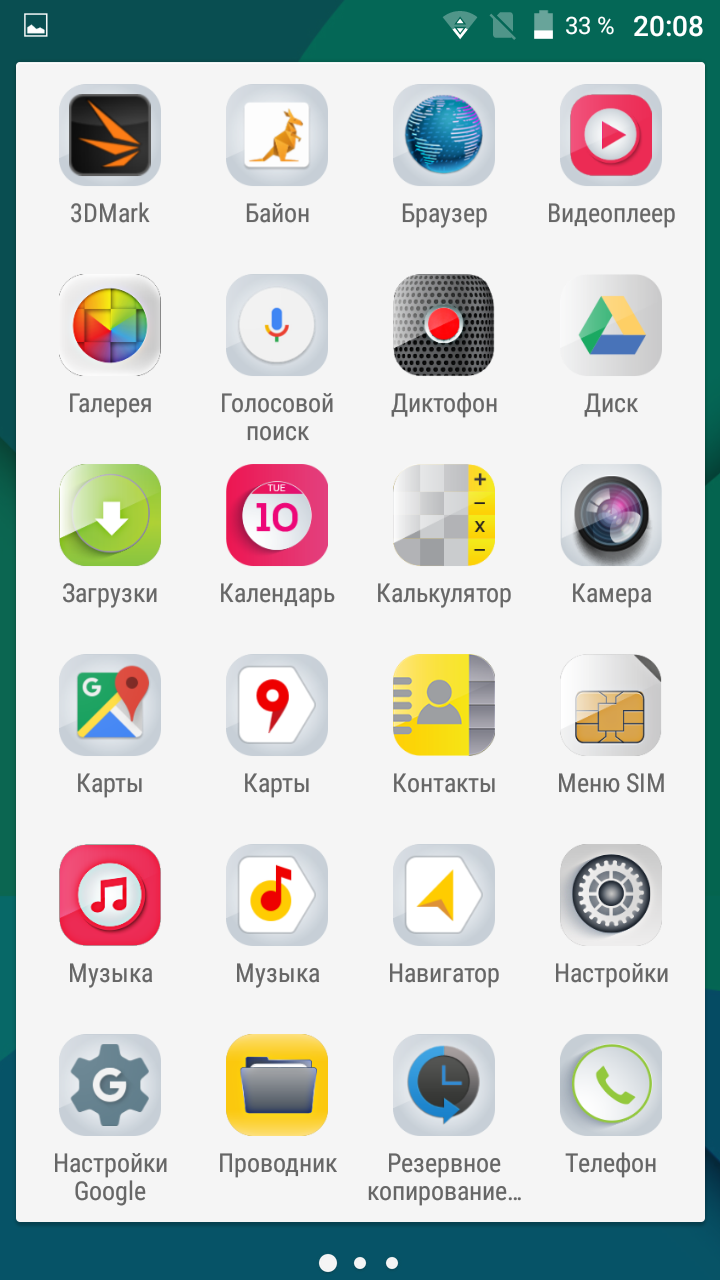720x1280 pixels.
Task: Open Google Карты with the red pin
Action: point(110,705)
